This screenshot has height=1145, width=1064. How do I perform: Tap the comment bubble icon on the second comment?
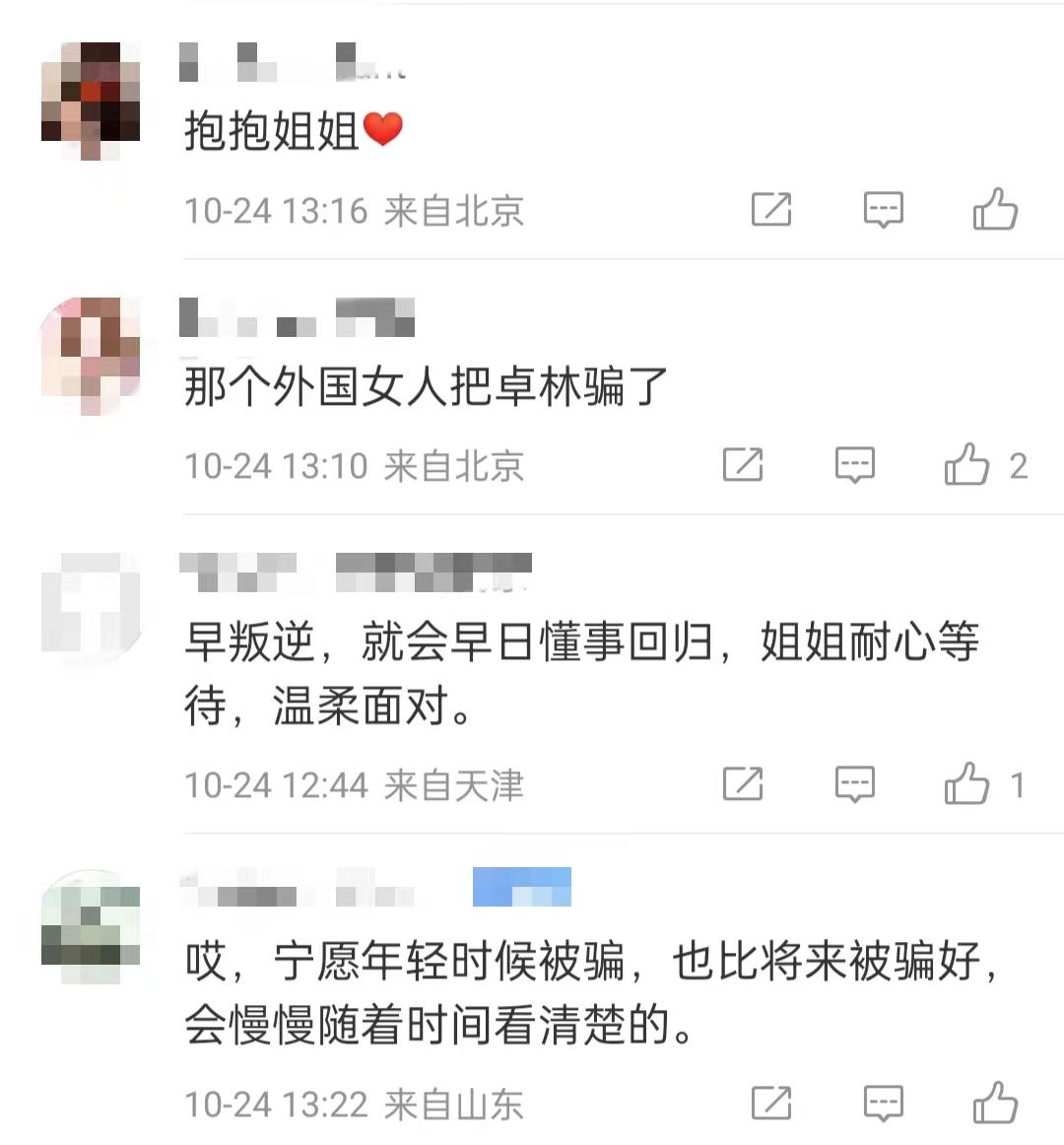coord(853,463)
